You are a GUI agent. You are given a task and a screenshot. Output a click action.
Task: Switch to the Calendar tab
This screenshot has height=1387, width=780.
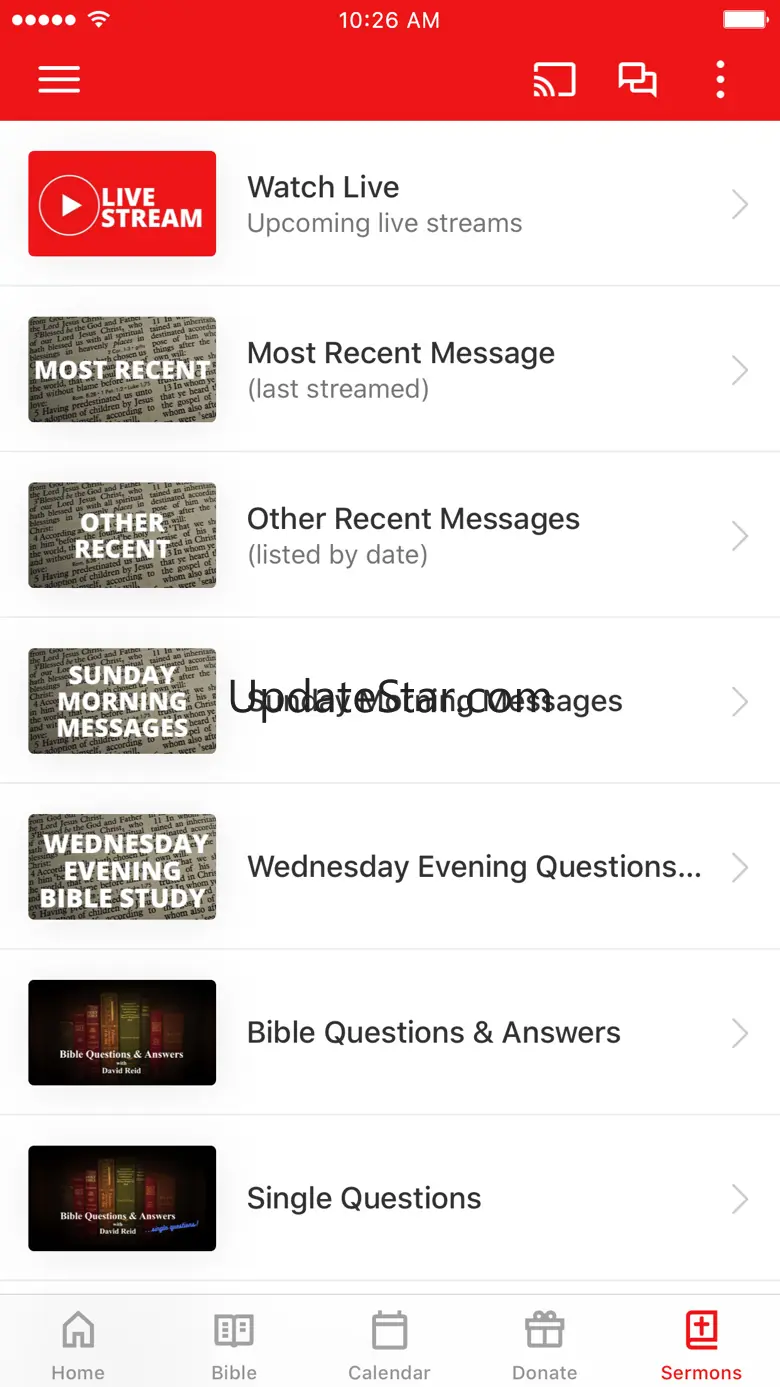pyautogui.click(x=389, y=1345)
